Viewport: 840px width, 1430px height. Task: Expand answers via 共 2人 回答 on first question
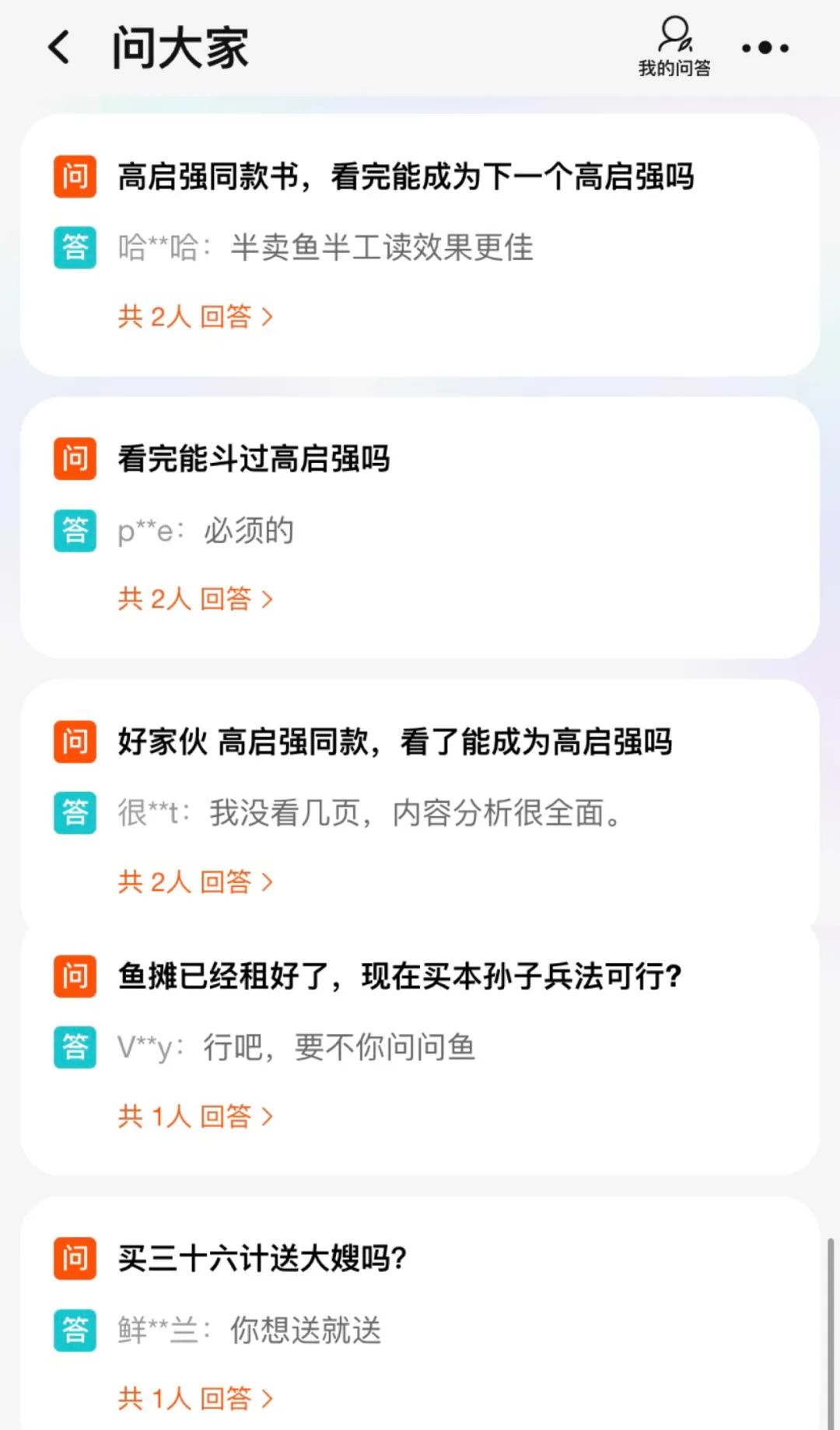pyautogui.click(x=193, y=316)
